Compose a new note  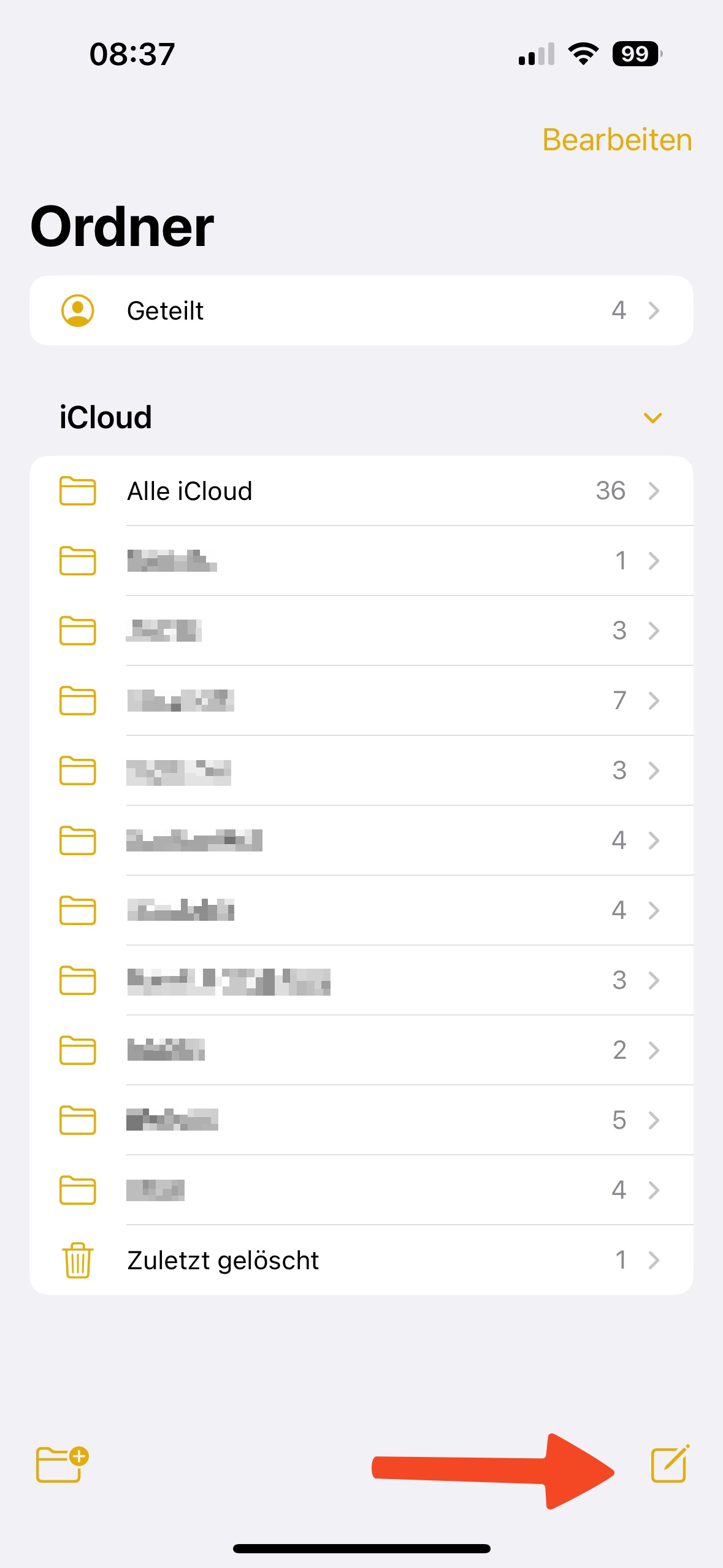pyautogui.click(x=670, y=1464)
